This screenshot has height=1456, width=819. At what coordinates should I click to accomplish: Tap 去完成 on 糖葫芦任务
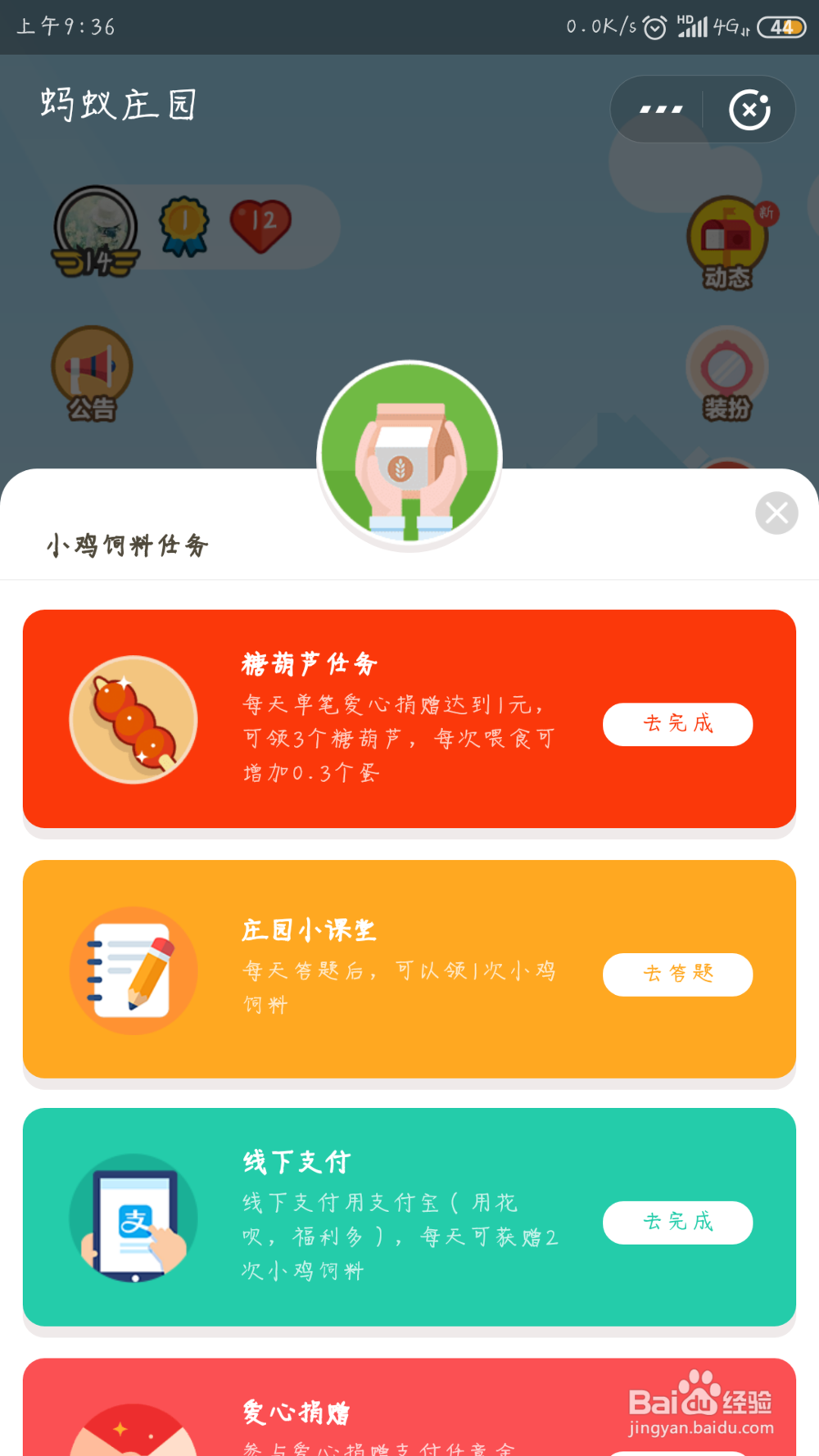point(677,724)
